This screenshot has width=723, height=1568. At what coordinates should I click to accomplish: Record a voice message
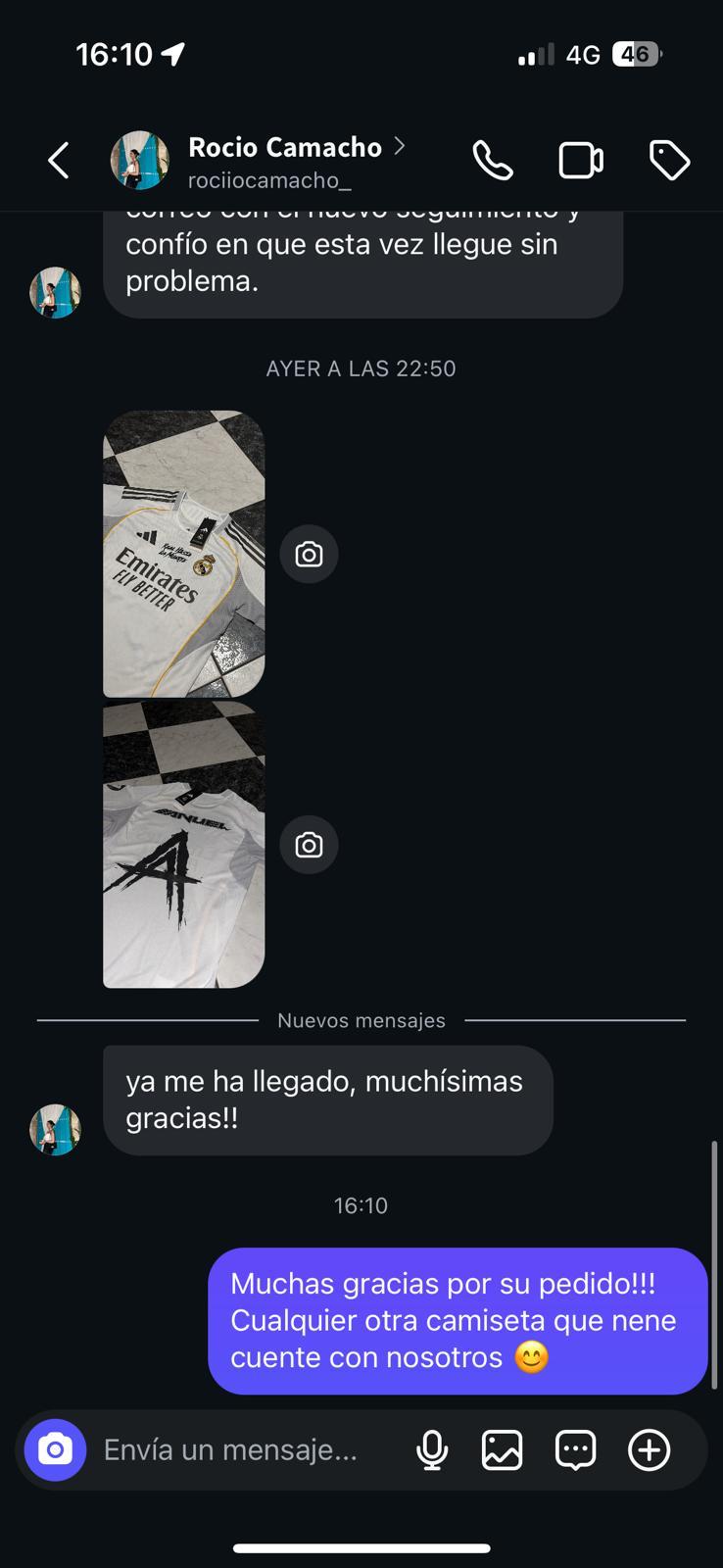[x=432, y=1449]
